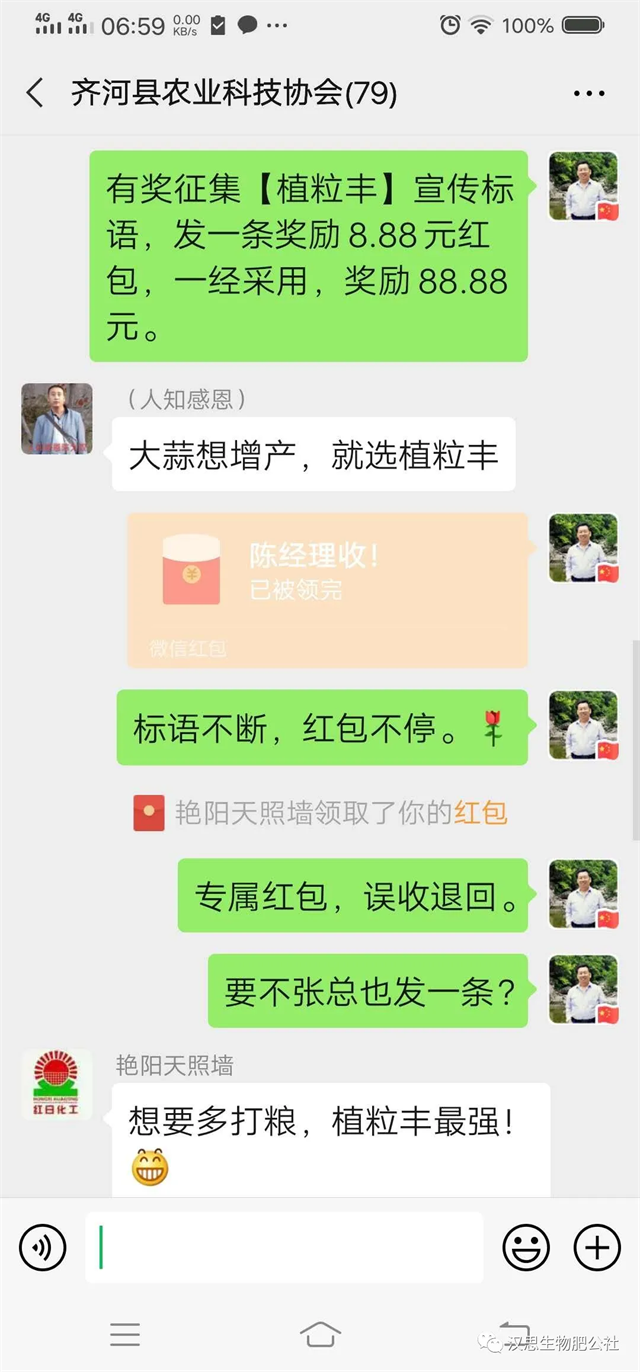Open the 陈经理收 red packet
Image resolution: width=640 pixels, height=1372 pixels.
327,590
